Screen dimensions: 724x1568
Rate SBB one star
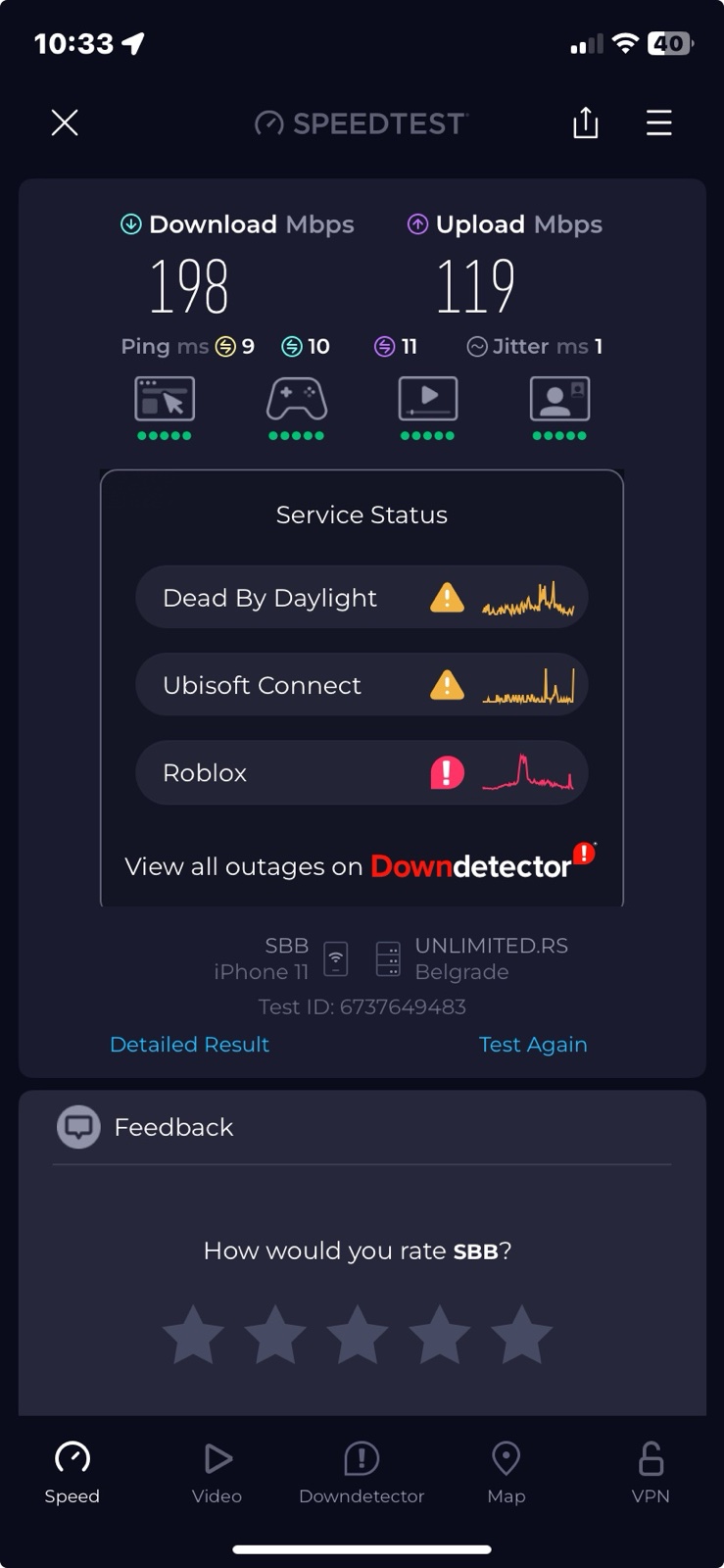click(x=193, y=1335)
